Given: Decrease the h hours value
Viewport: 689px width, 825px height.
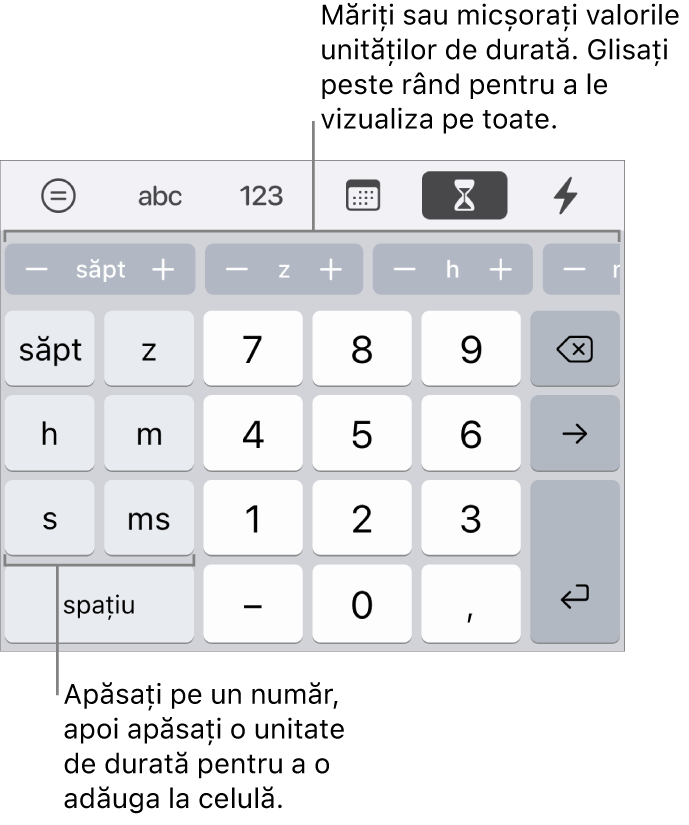Looking at the screenshot, I should click(x=402, y=271).
